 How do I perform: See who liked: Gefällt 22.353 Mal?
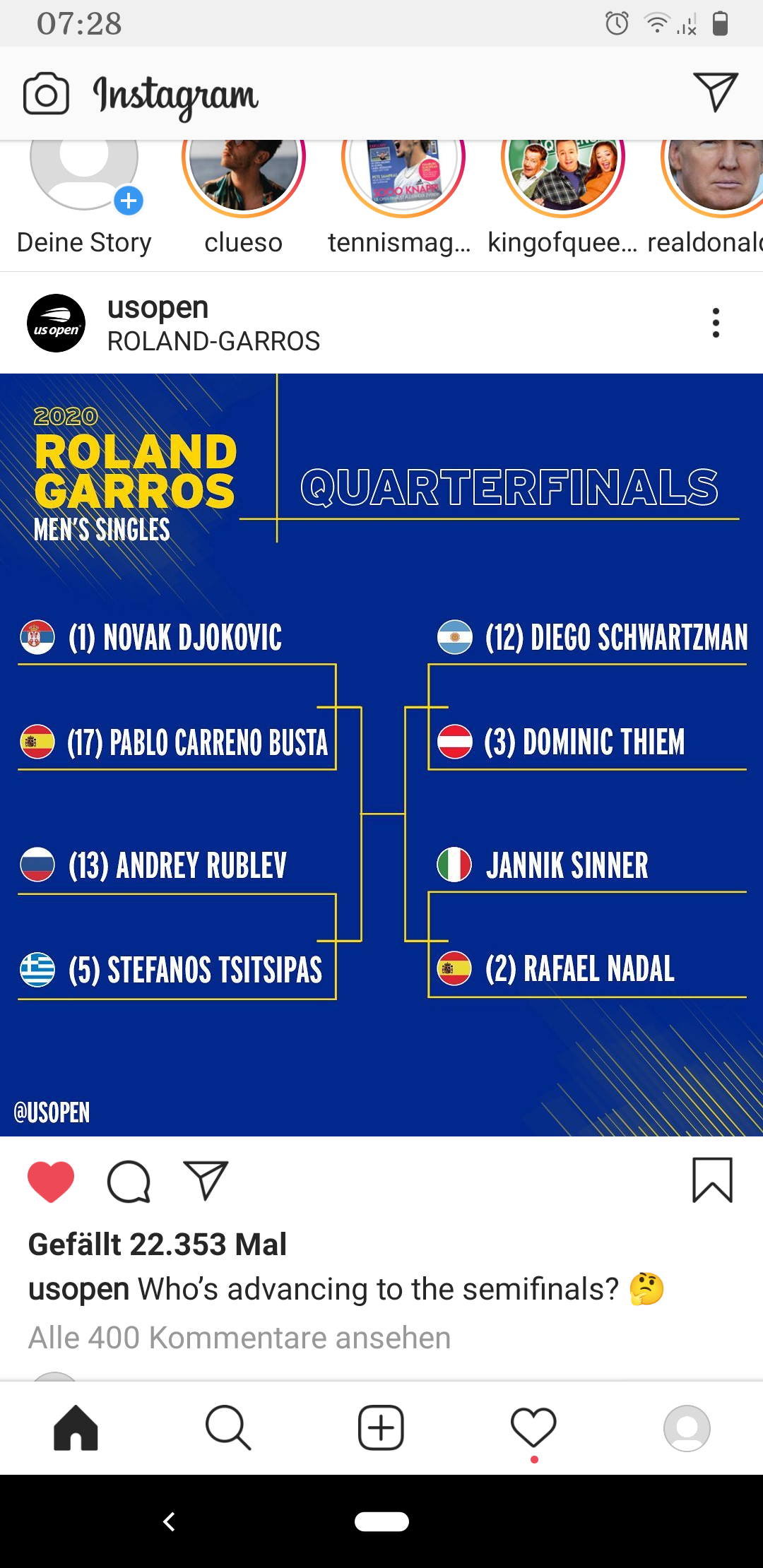point(158,1245)
